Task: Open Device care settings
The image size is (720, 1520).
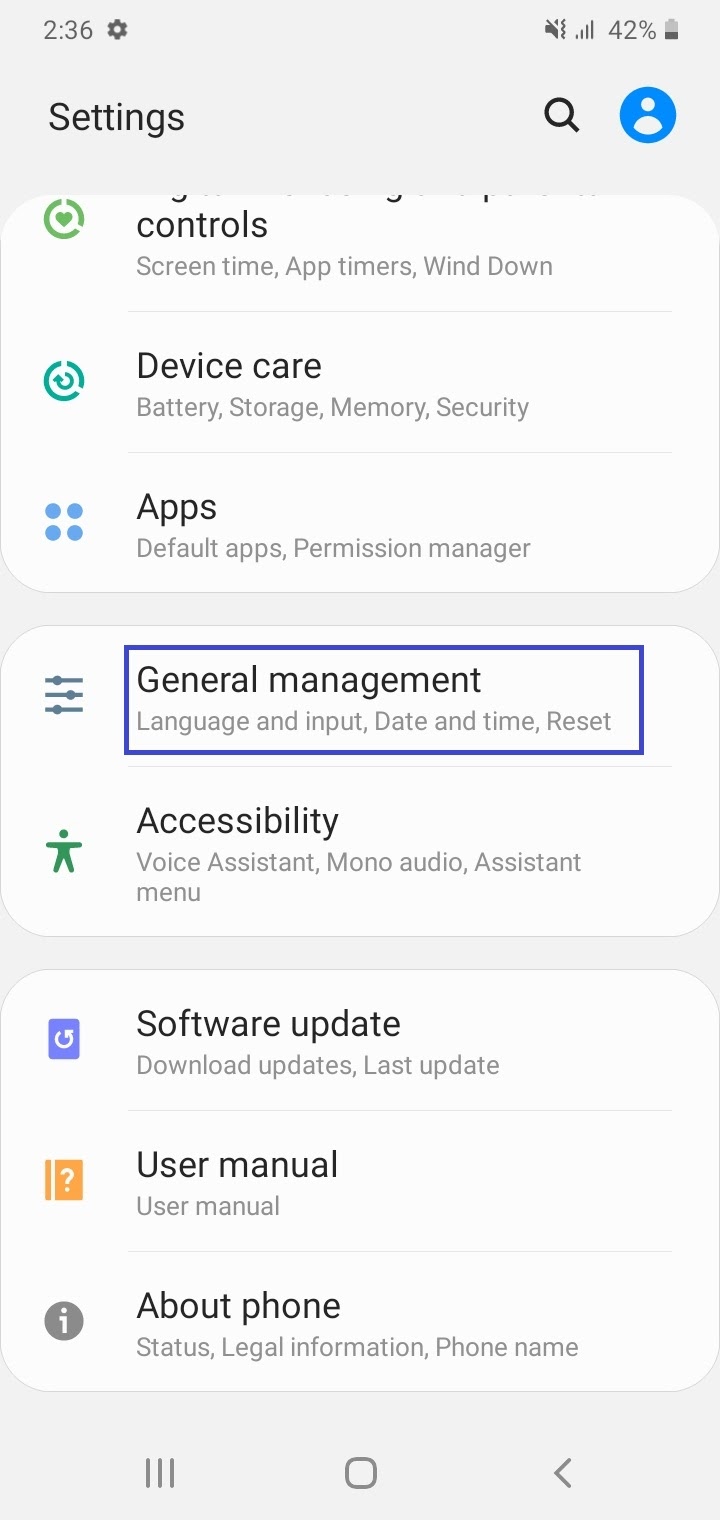Action: (x=360, y=383)
